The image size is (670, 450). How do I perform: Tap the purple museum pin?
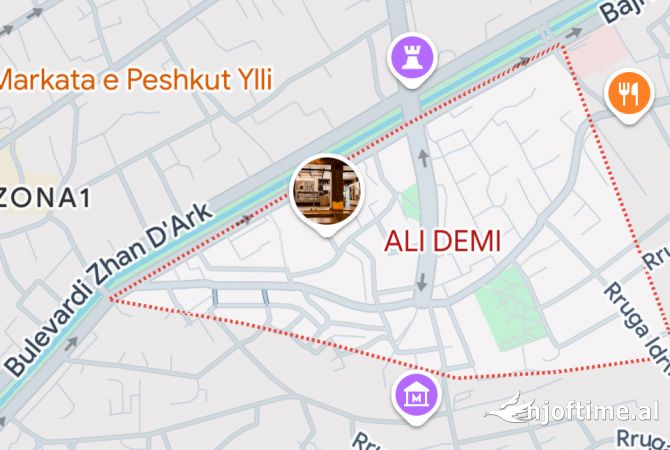pos(416,396)
